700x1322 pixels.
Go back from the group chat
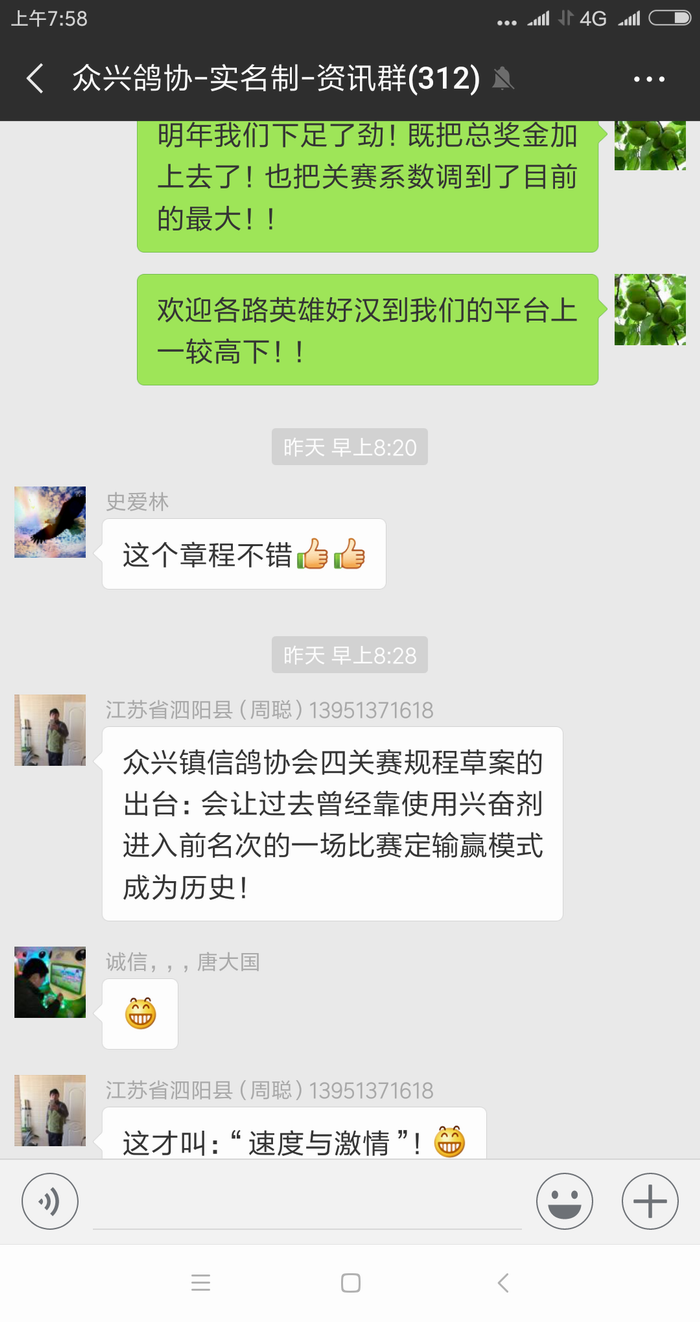tap(35, 79)
